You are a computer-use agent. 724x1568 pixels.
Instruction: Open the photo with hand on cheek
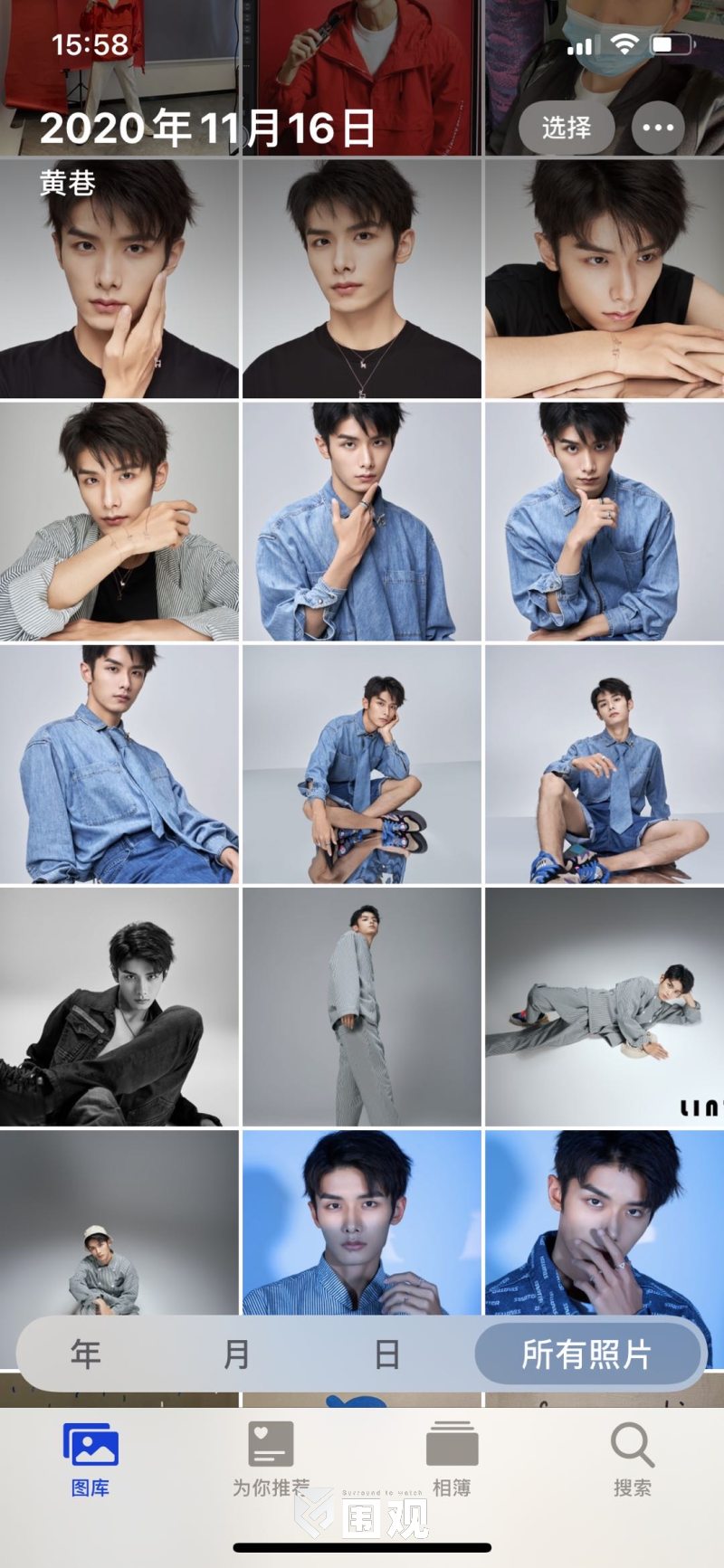coord(119,280)
